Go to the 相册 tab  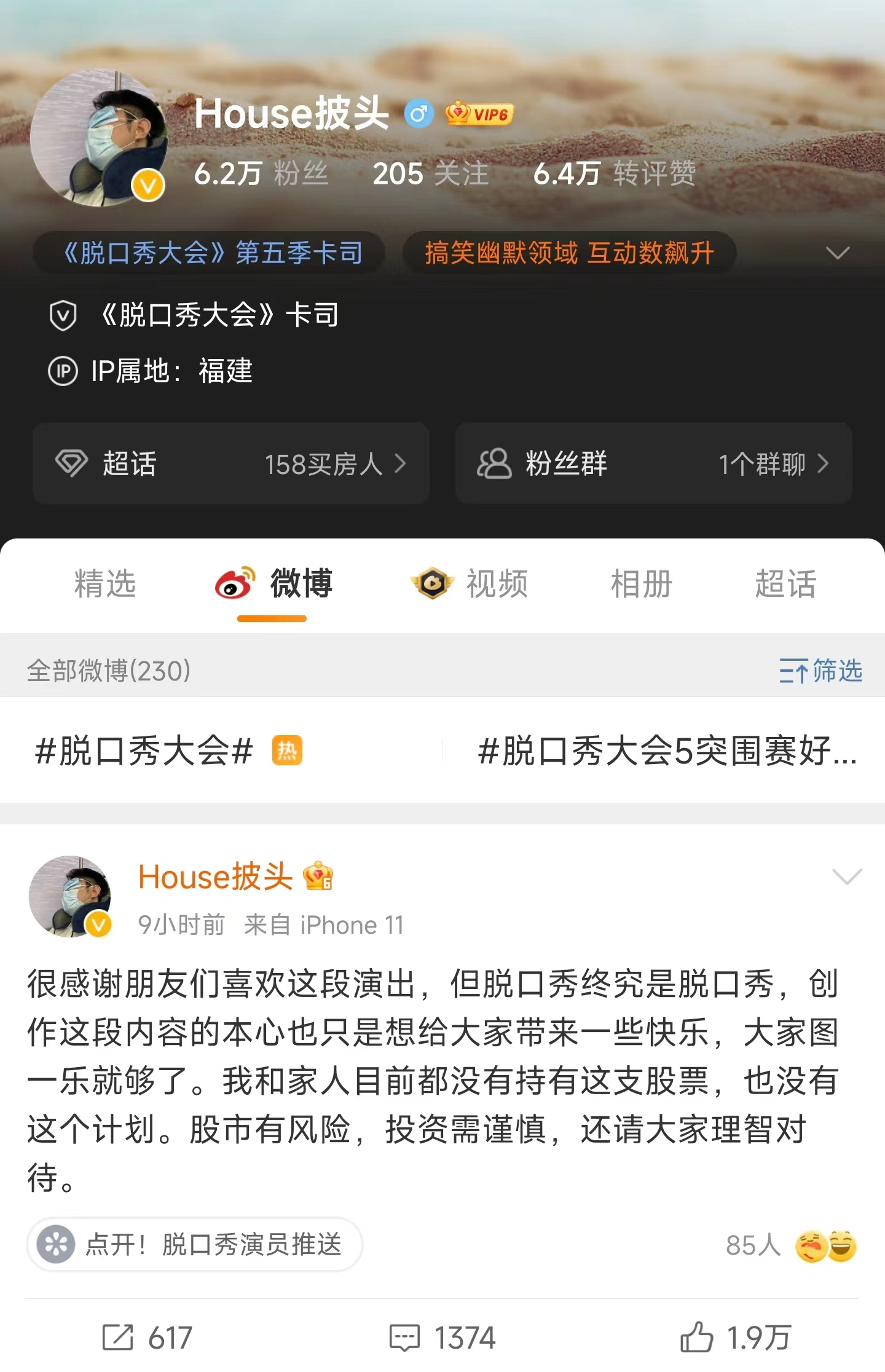click(641, 583)
